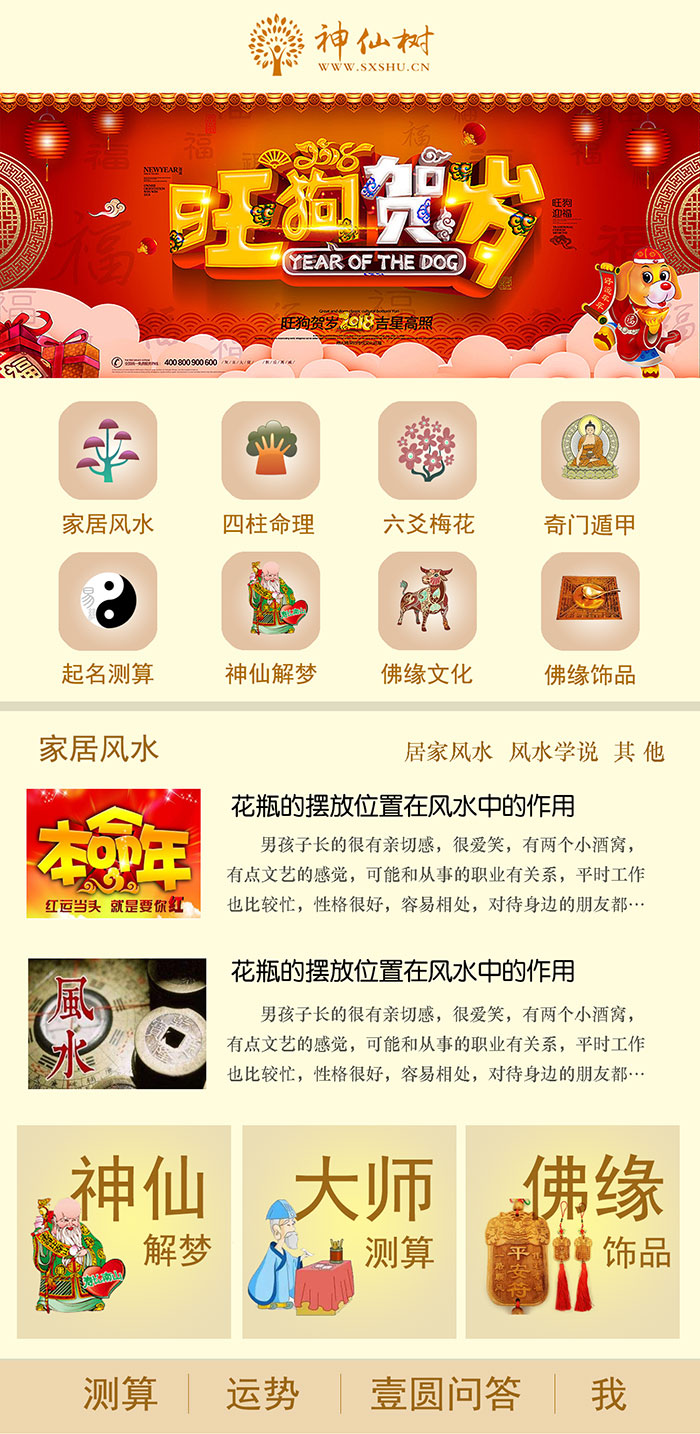Open the 佛缘饰品 large card
This screenshot has width=700, height=1434.
coord(573,1232)
